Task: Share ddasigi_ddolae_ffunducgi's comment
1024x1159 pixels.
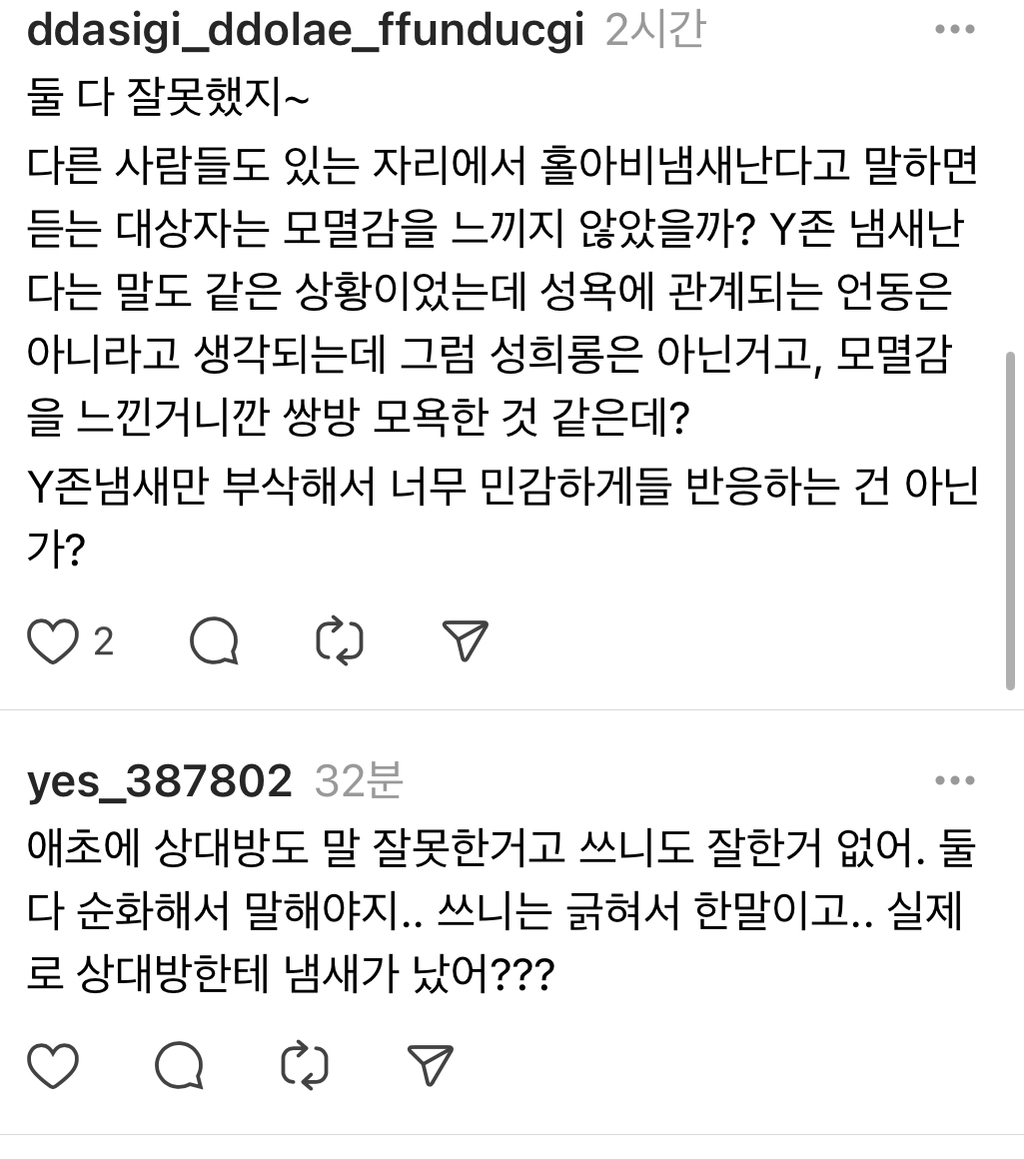Action: tap(465, 640)
